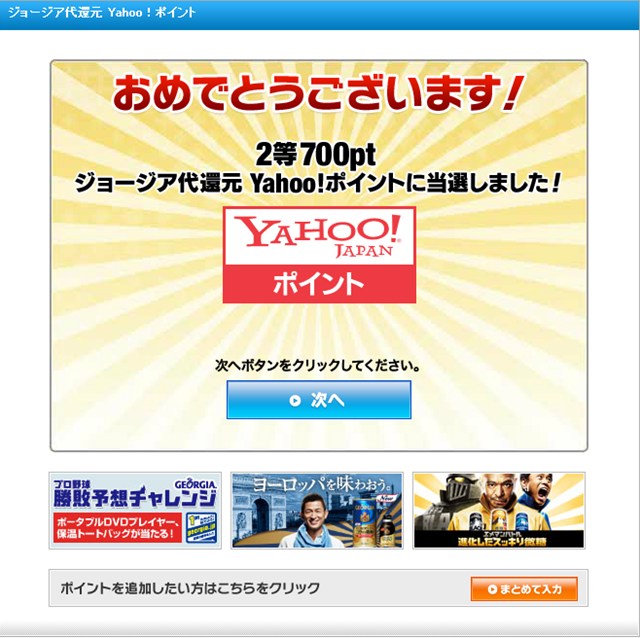Open the 勝敗予想チャレンジ Georgia banner

pyautogui.click(x=135, y=510)
